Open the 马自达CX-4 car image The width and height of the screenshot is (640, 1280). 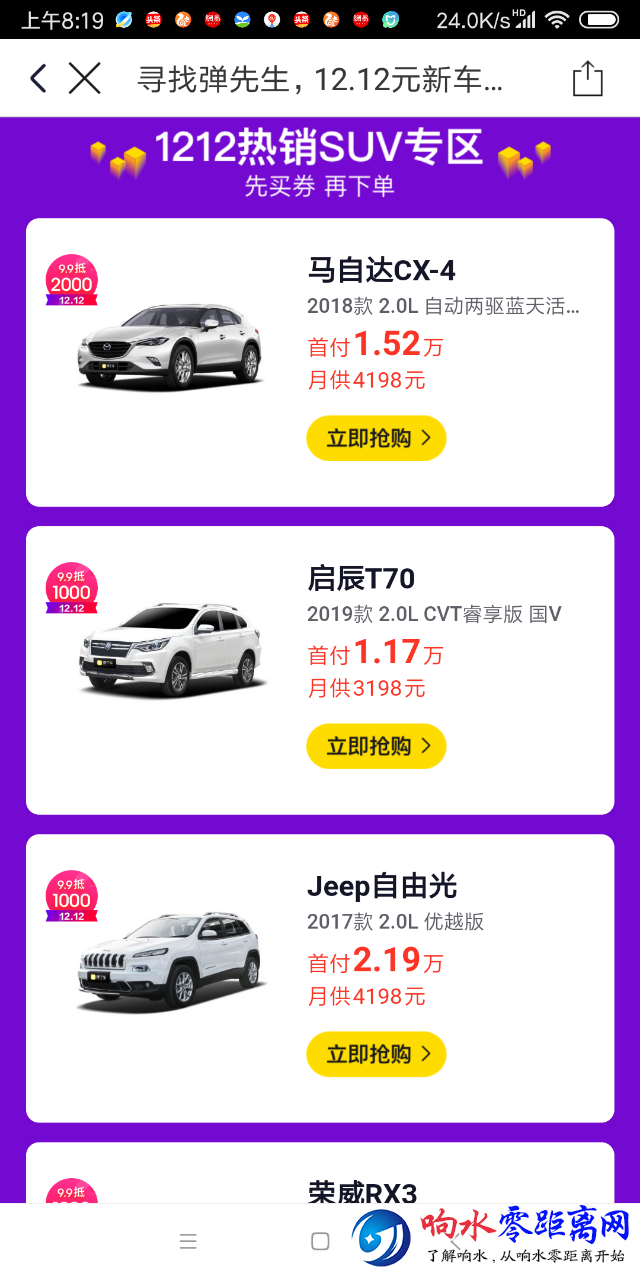click(x=170, y=346)
